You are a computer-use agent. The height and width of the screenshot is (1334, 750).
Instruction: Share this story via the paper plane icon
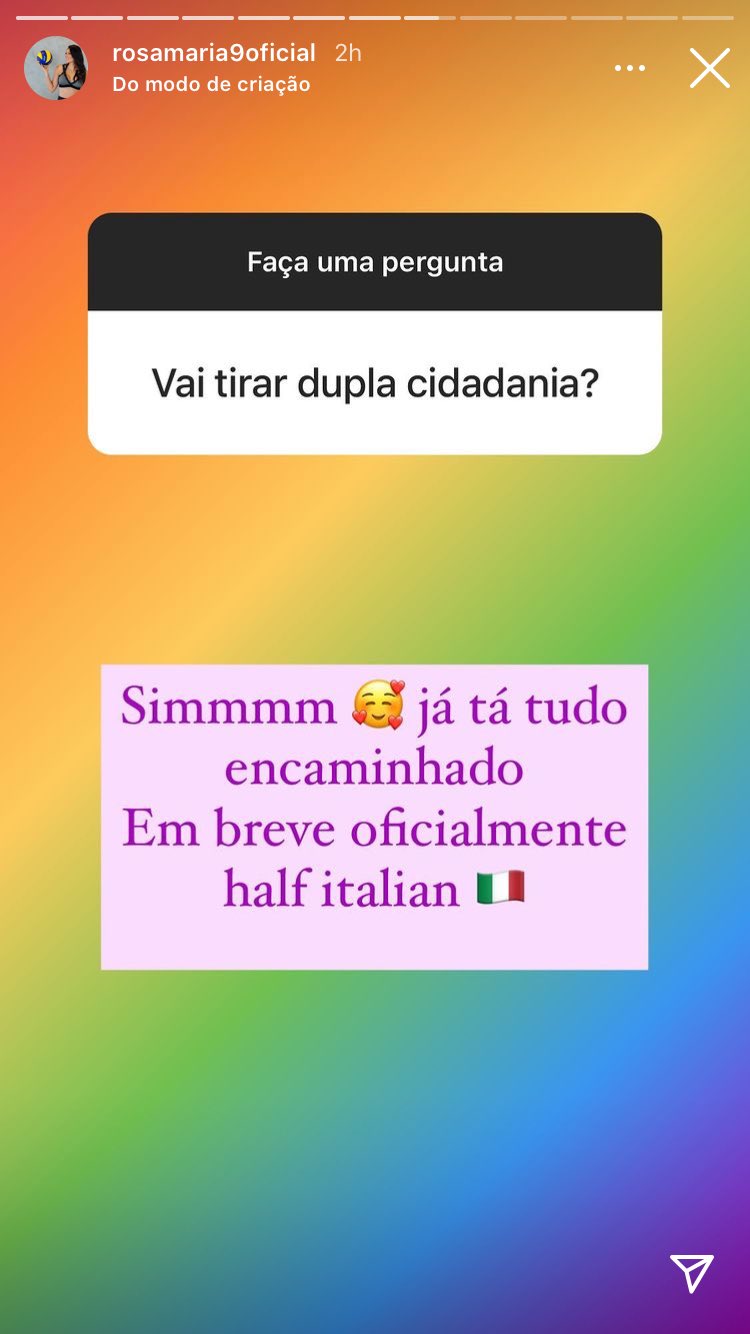coord(692,1273)
